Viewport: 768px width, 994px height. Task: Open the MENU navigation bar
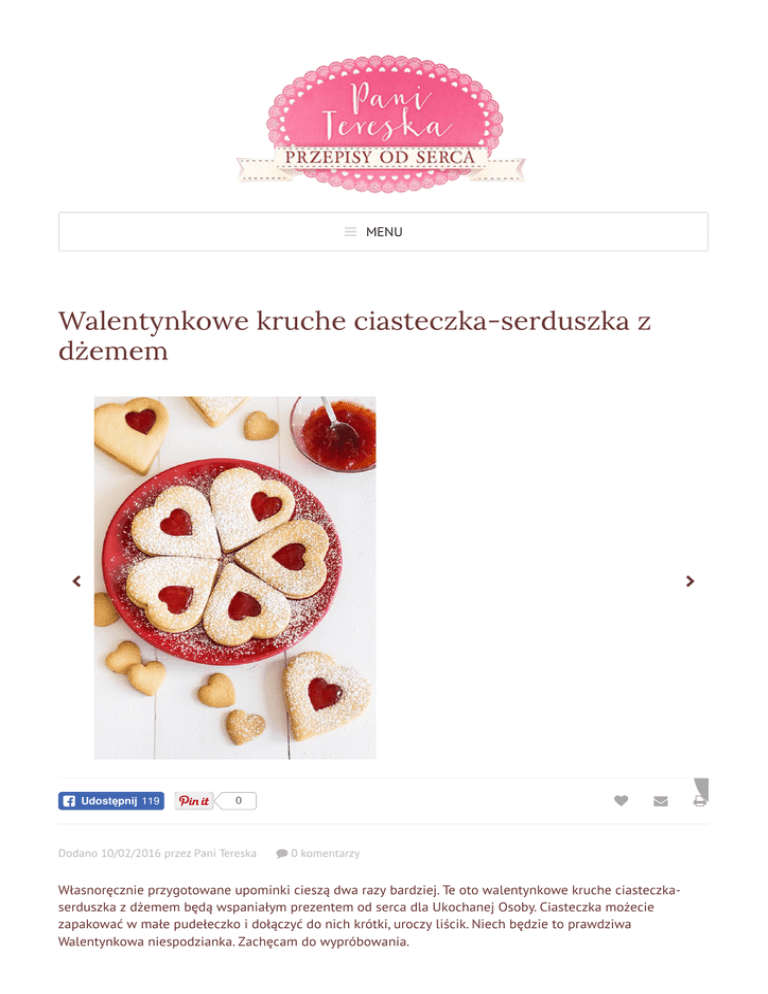click(383, 232)
